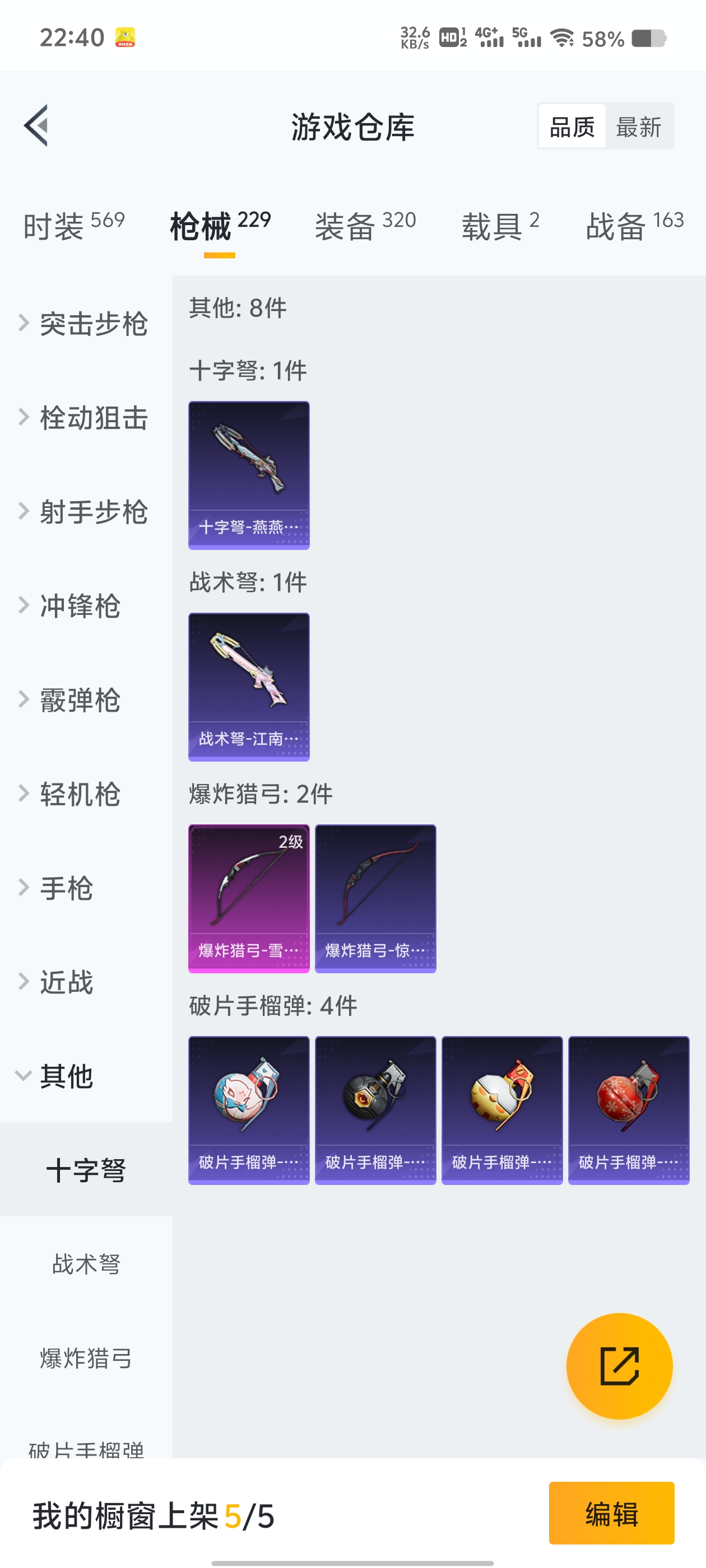Tap the 编辑 button for the showcase
The width and height of the screenshot is (706, 1568).
tap(611, 1513)
